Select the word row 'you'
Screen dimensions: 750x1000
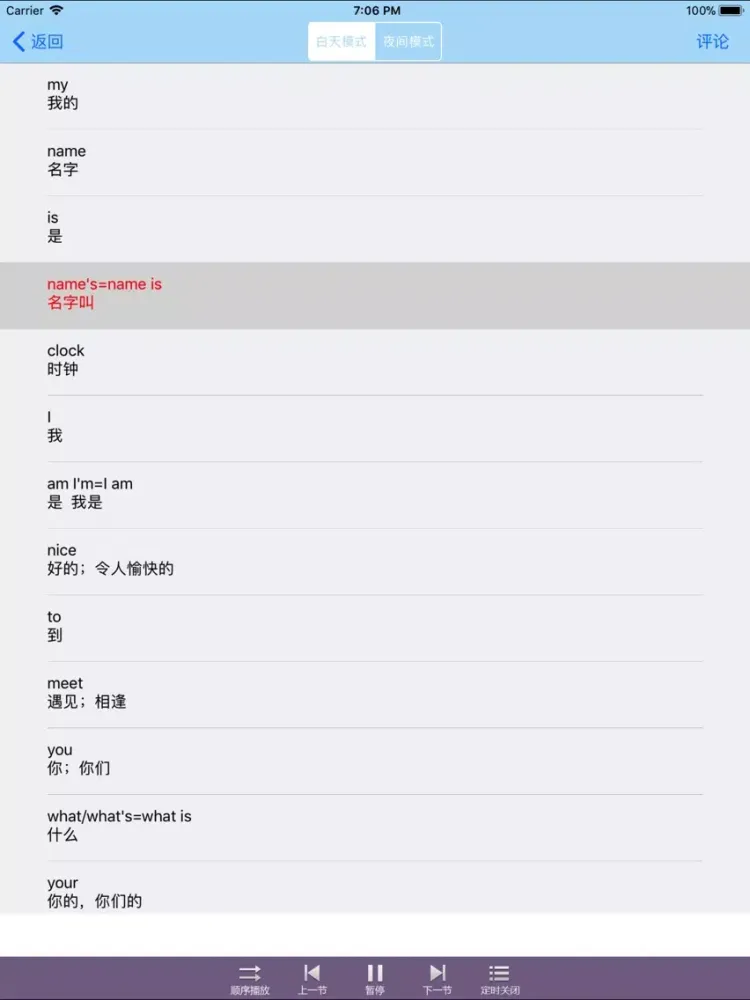375,760
